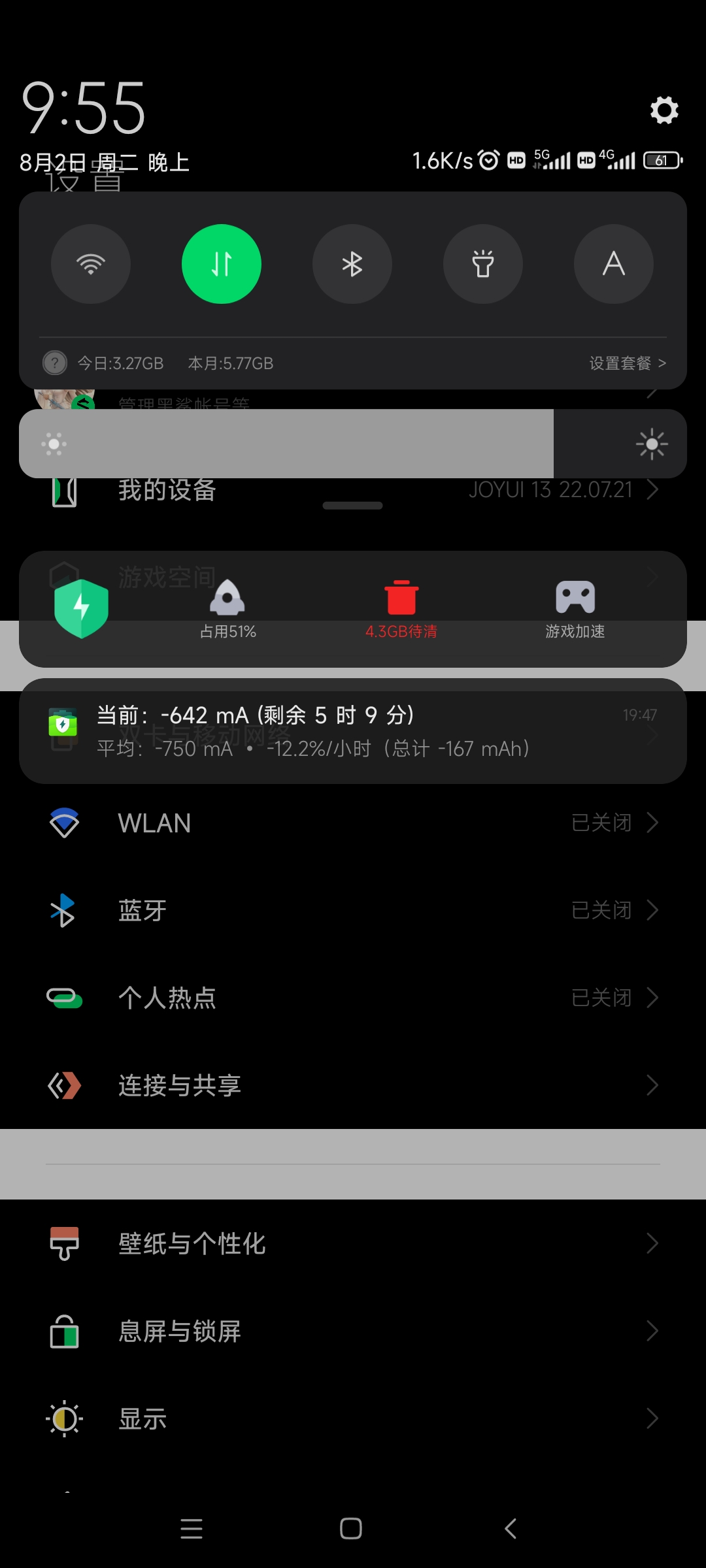Image resolution: width=706 pixels, height=1568 pixels.
Task: Open 壁纸与个性化 settings
Action: [x=353, y=1243]
